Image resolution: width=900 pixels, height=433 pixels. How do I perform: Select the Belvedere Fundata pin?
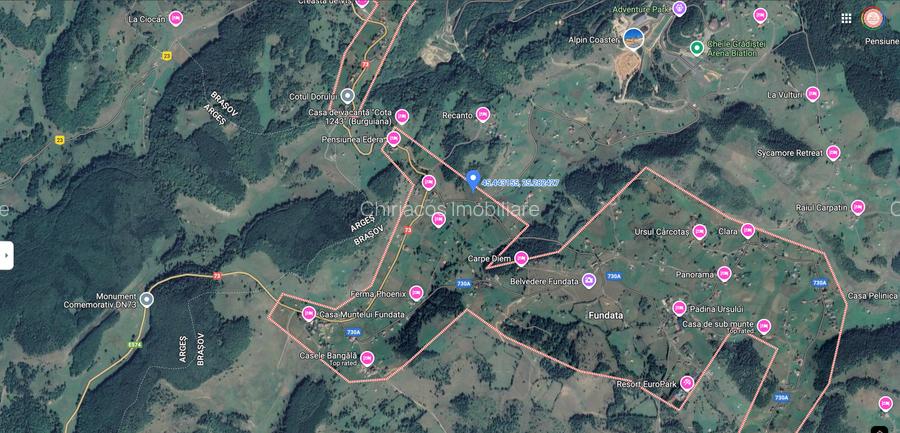tap(589, 281)
